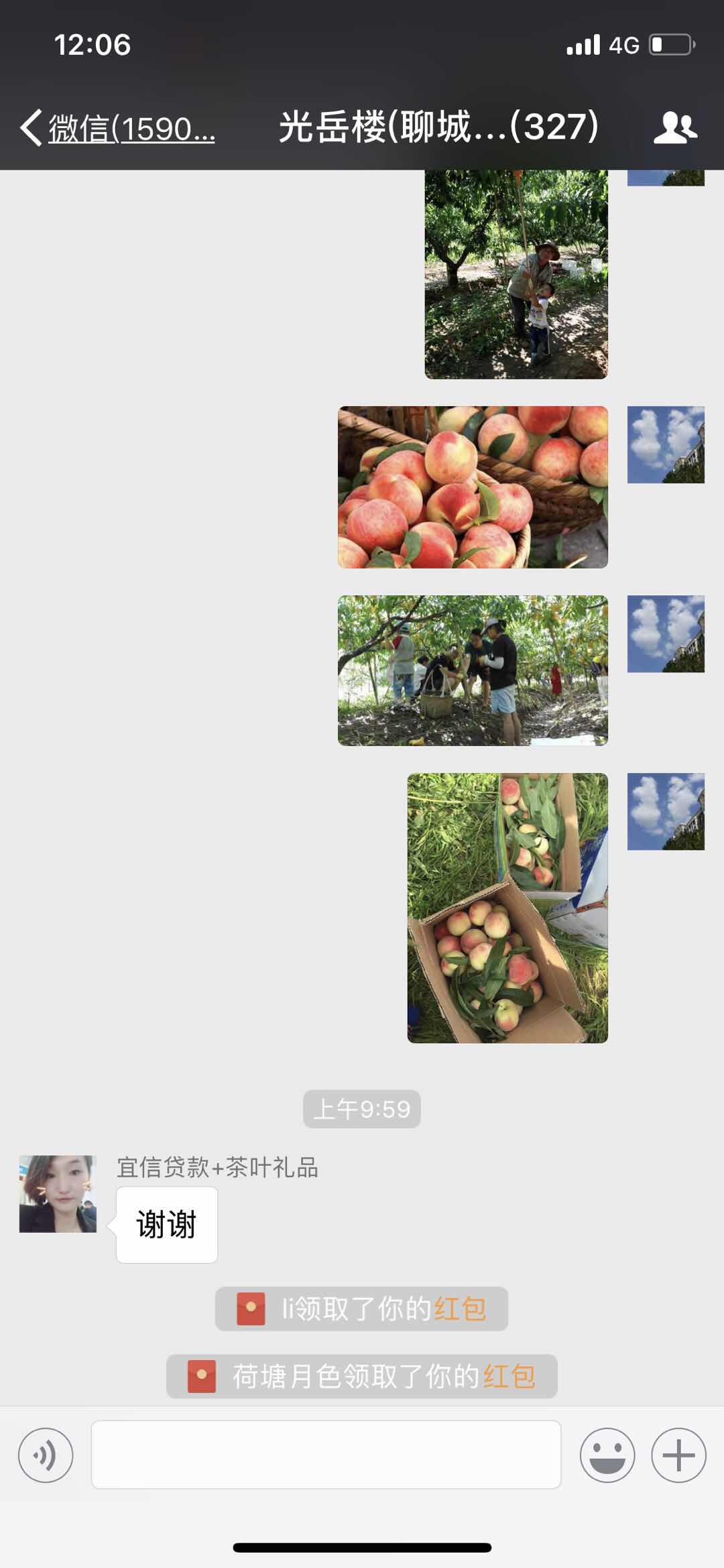724x1568 pixels.
Task: Open the plus attachment menu
Action: click(x=678, y=1455)
